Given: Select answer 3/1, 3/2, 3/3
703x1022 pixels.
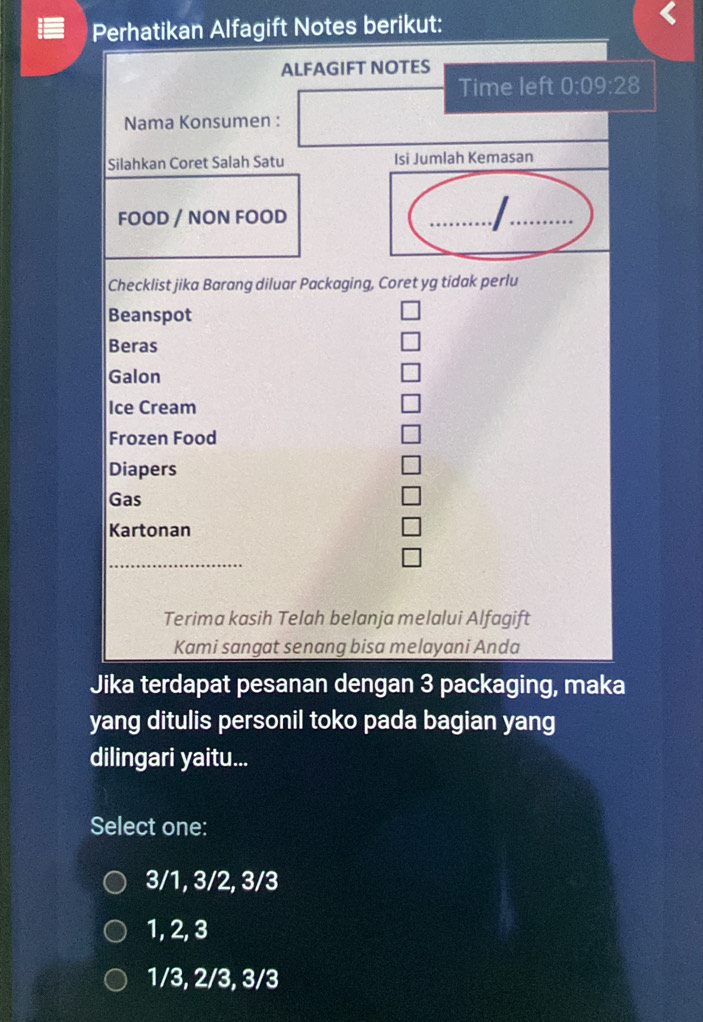Looking at the screenshot, I should click(117, 882).
